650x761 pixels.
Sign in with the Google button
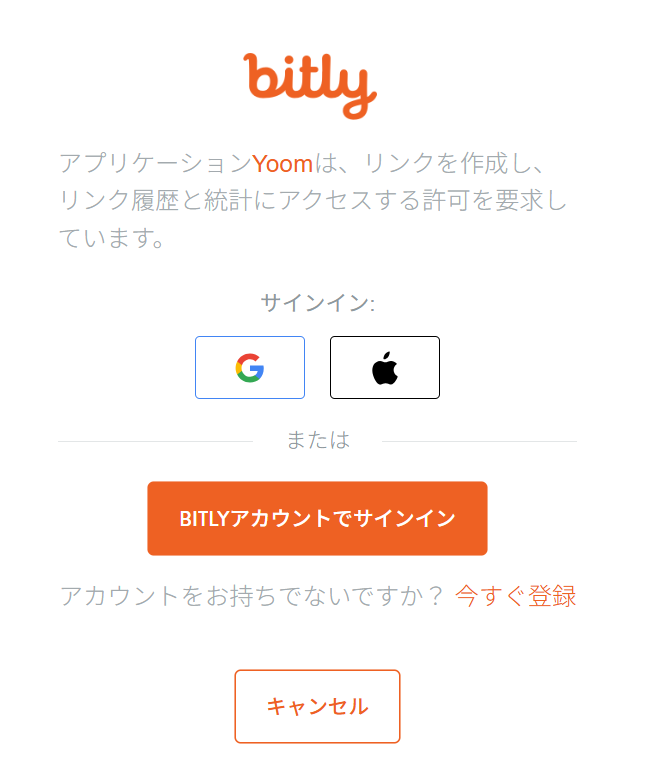250,368
